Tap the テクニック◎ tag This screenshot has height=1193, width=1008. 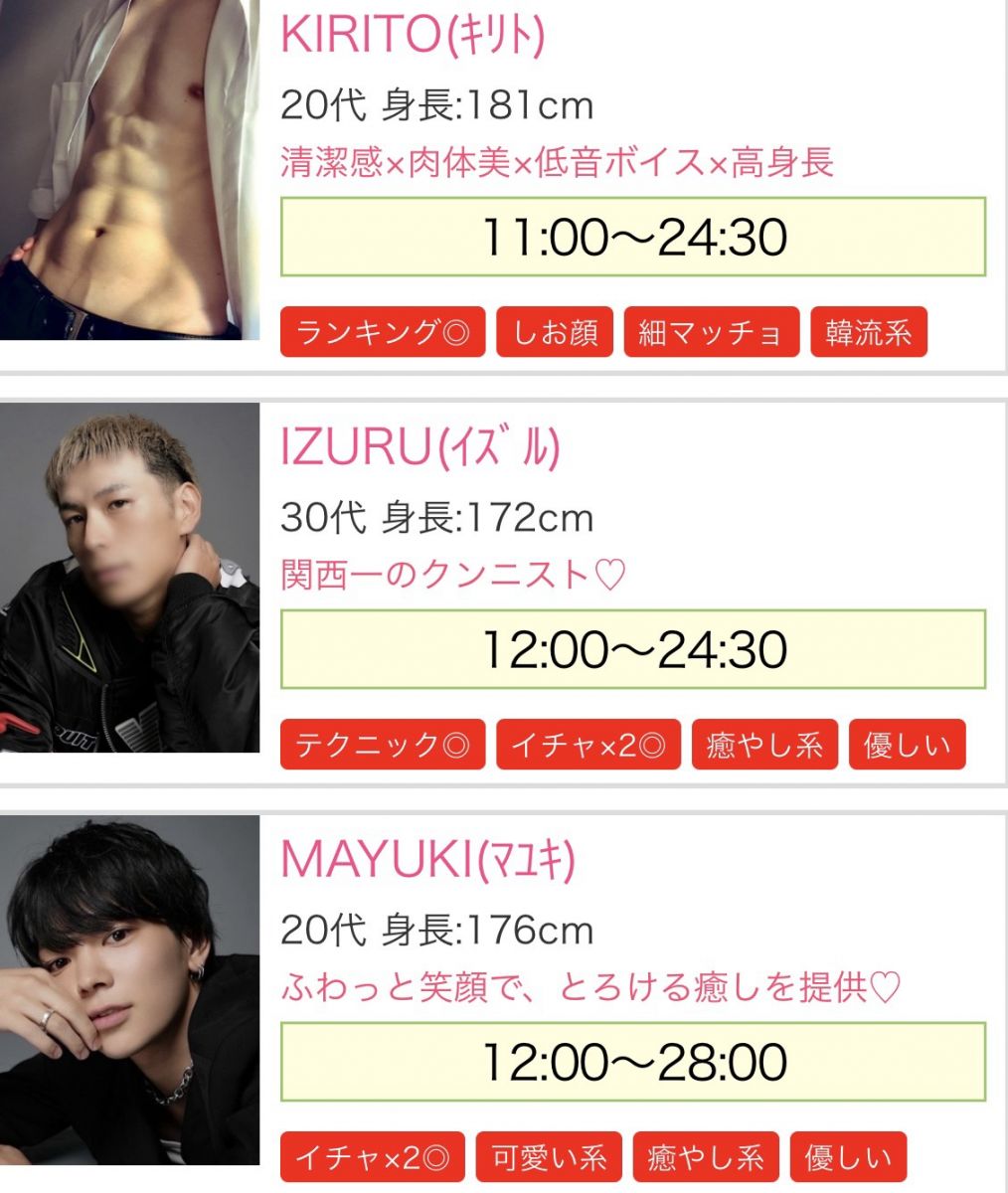383,745
